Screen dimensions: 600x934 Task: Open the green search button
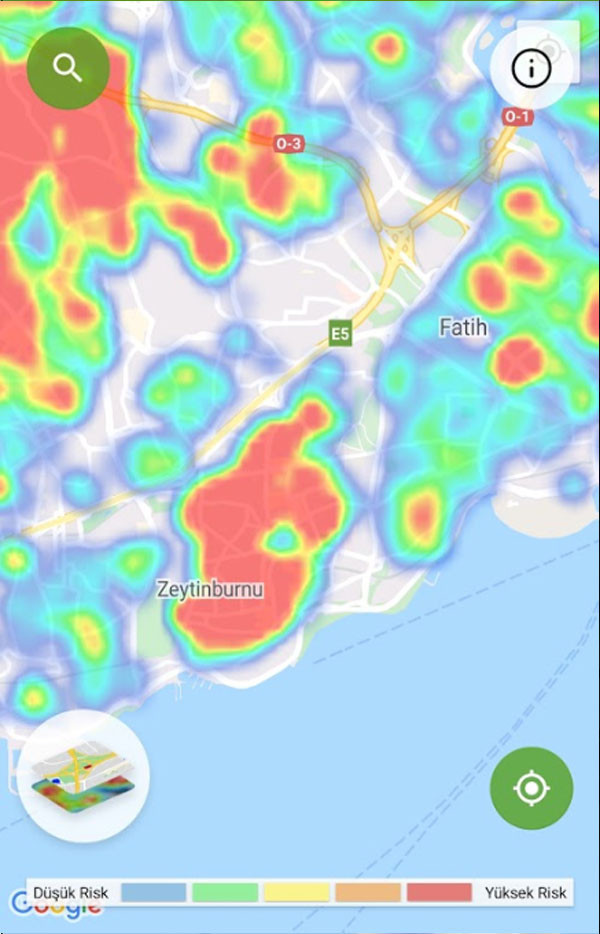tap(68, 68)
